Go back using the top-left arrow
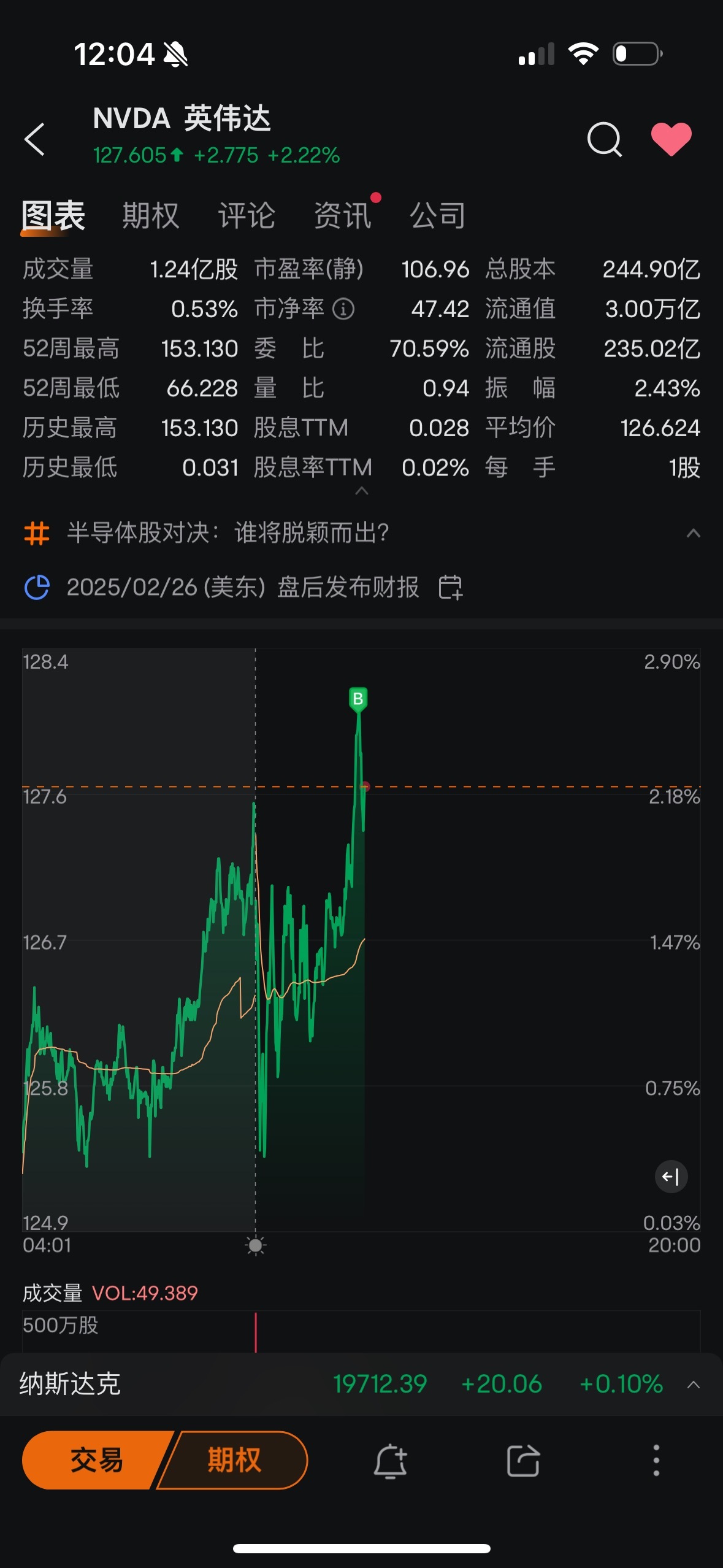 point(35,139)
